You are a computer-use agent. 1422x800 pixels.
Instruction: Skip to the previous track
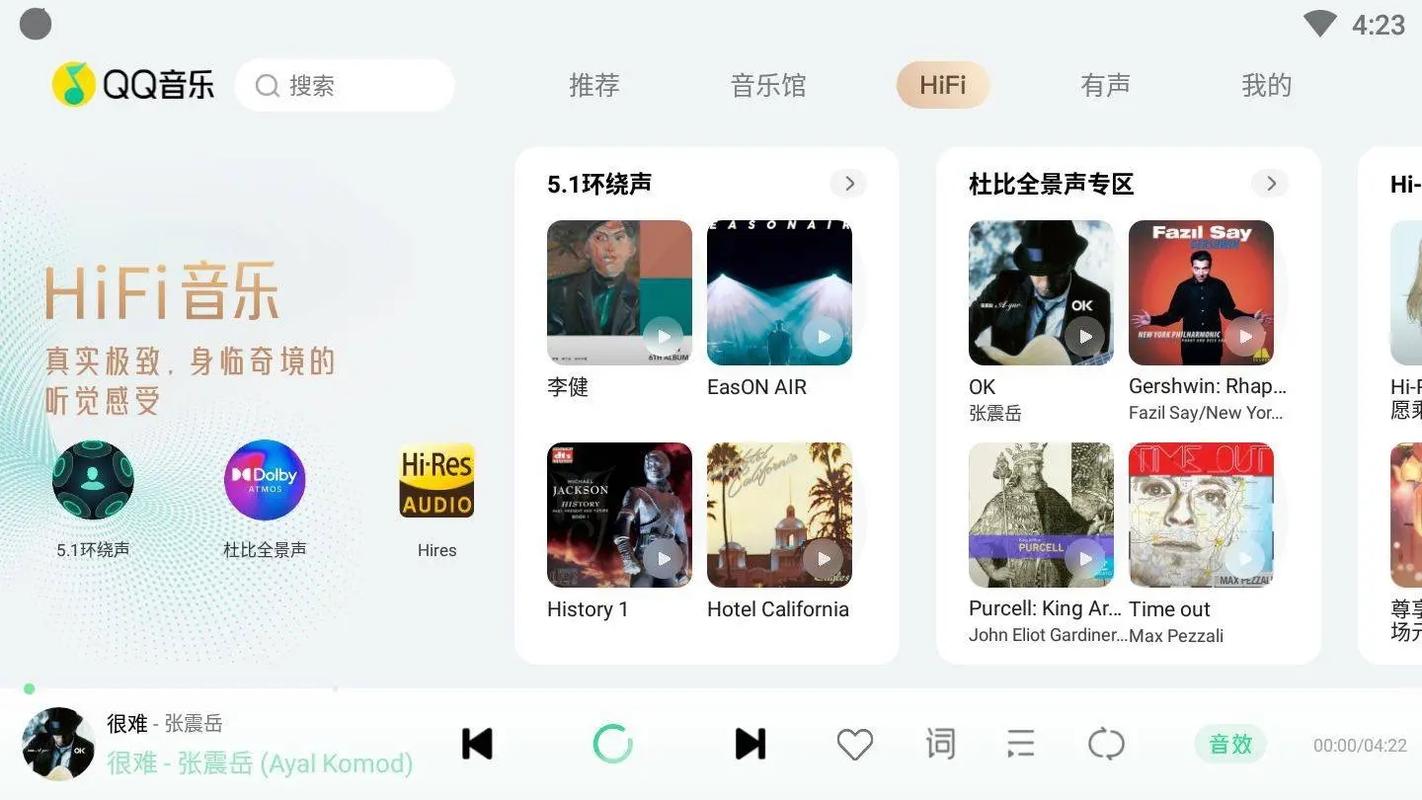[477, 744]
